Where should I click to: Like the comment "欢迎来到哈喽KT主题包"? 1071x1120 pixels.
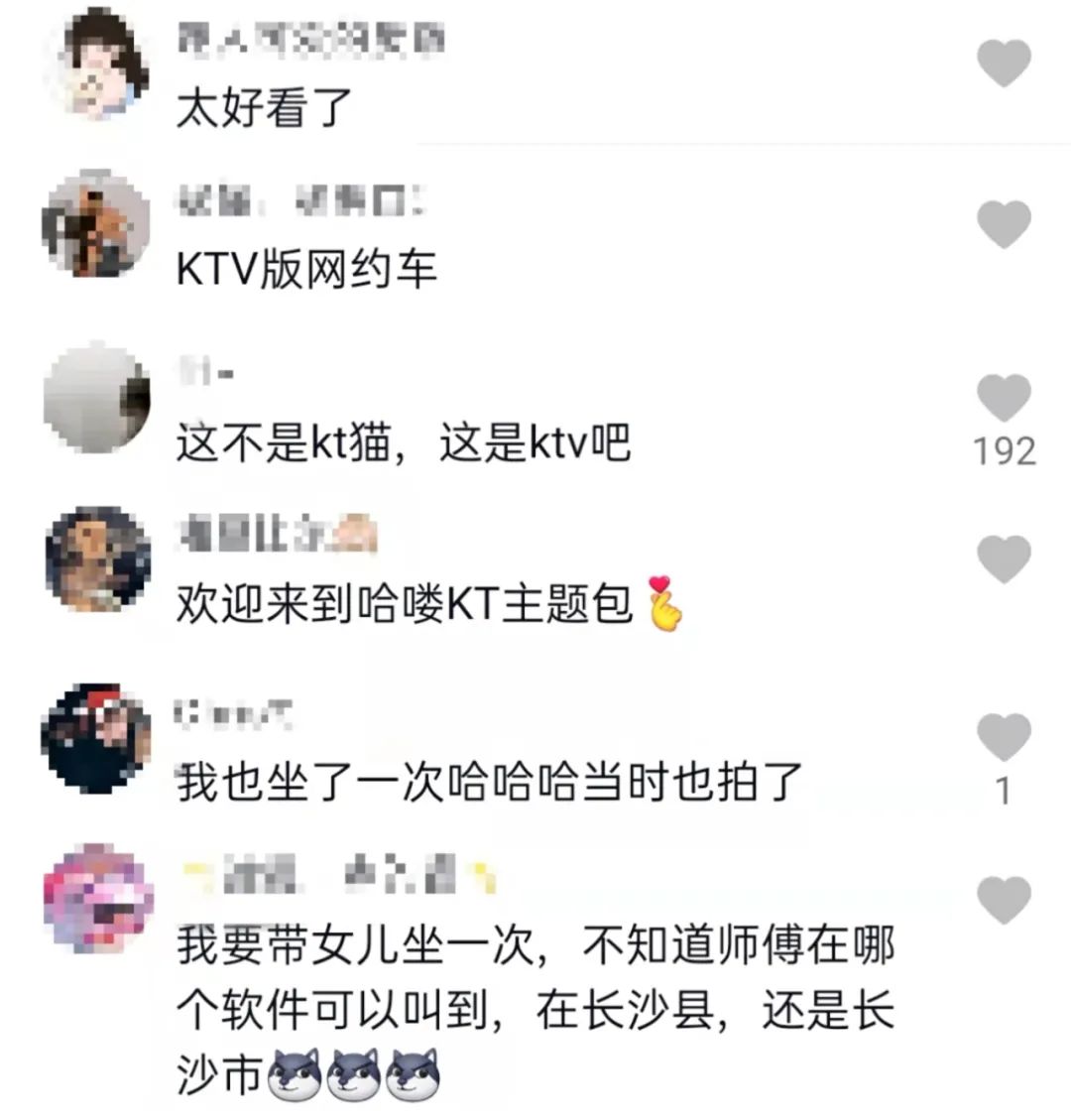[x=1004, y=559]
